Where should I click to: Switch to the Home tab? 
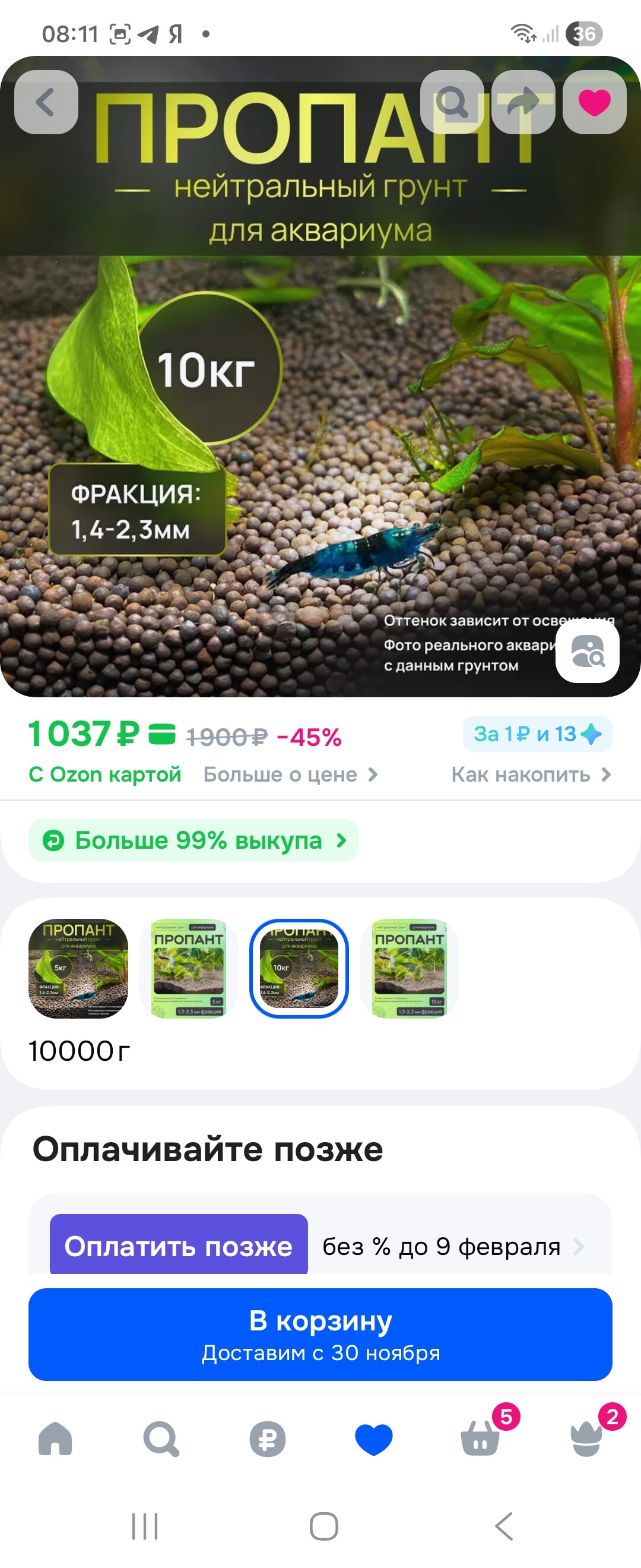(x=55, y=1439)
